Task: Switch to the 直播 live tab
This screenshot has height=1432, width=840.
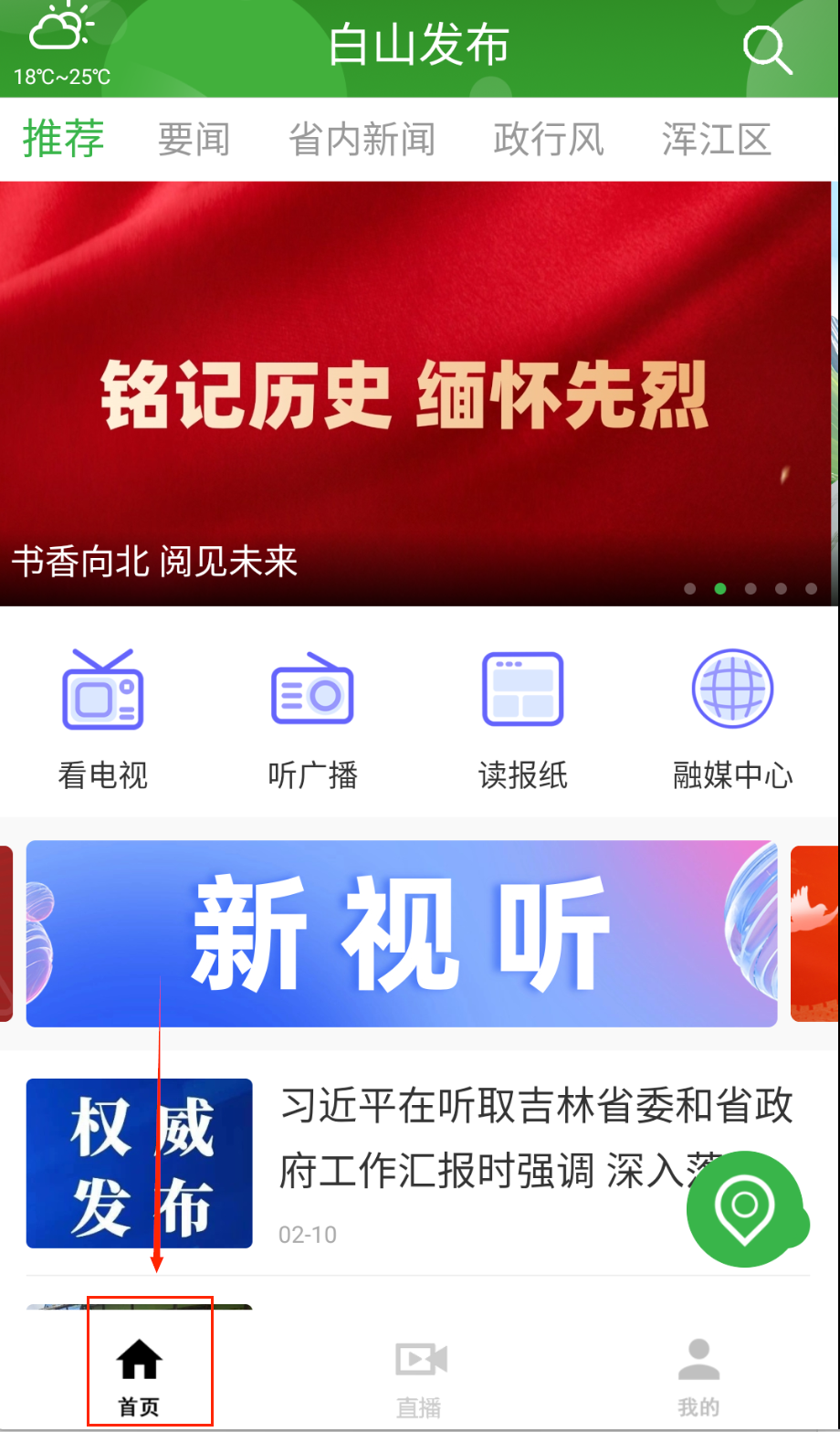Action: (x=420, y=1376)
